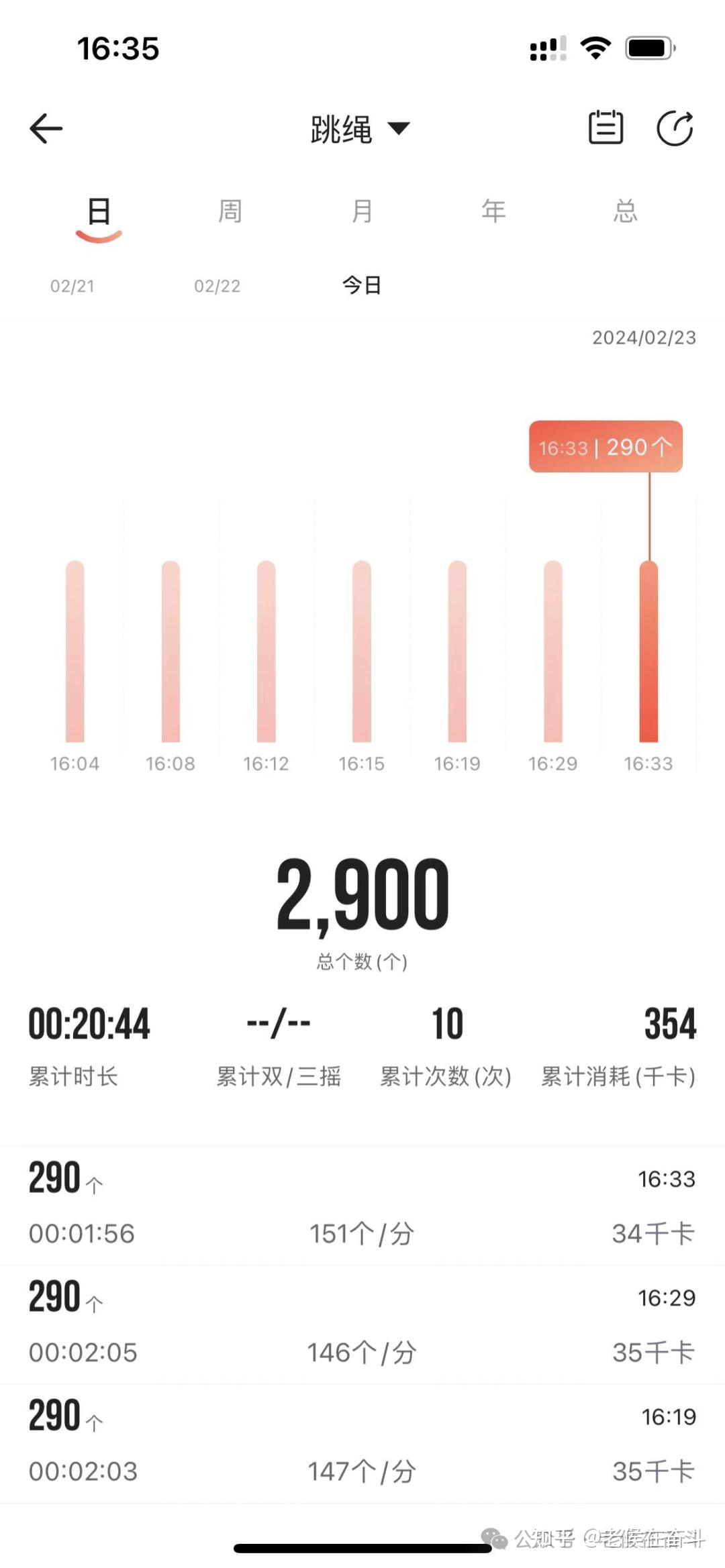The height and width of the screenshot is (1568, 725).
Task: View data for 02/22
Action: (x=217, y=286)
